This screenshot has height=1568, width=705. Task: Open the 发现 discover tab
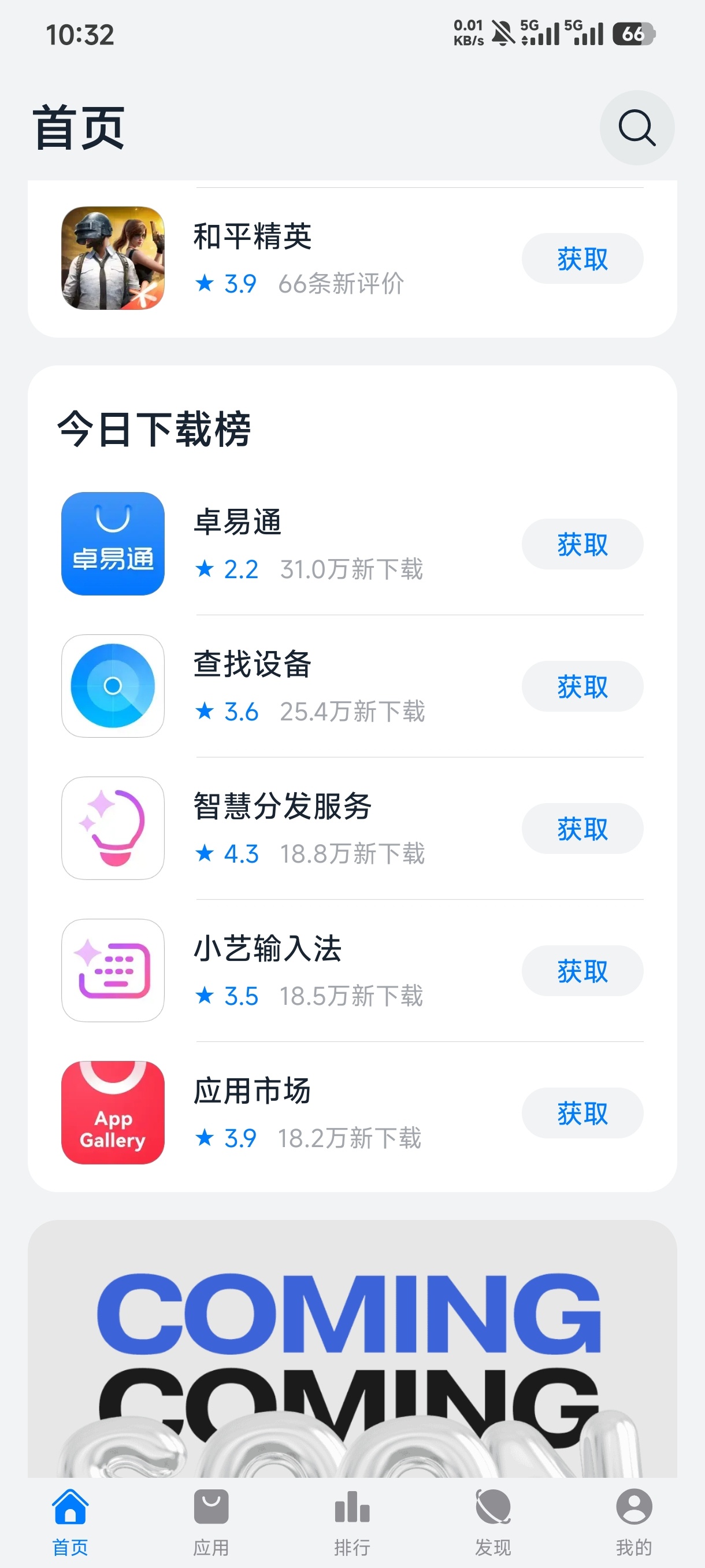point(493,1521)
